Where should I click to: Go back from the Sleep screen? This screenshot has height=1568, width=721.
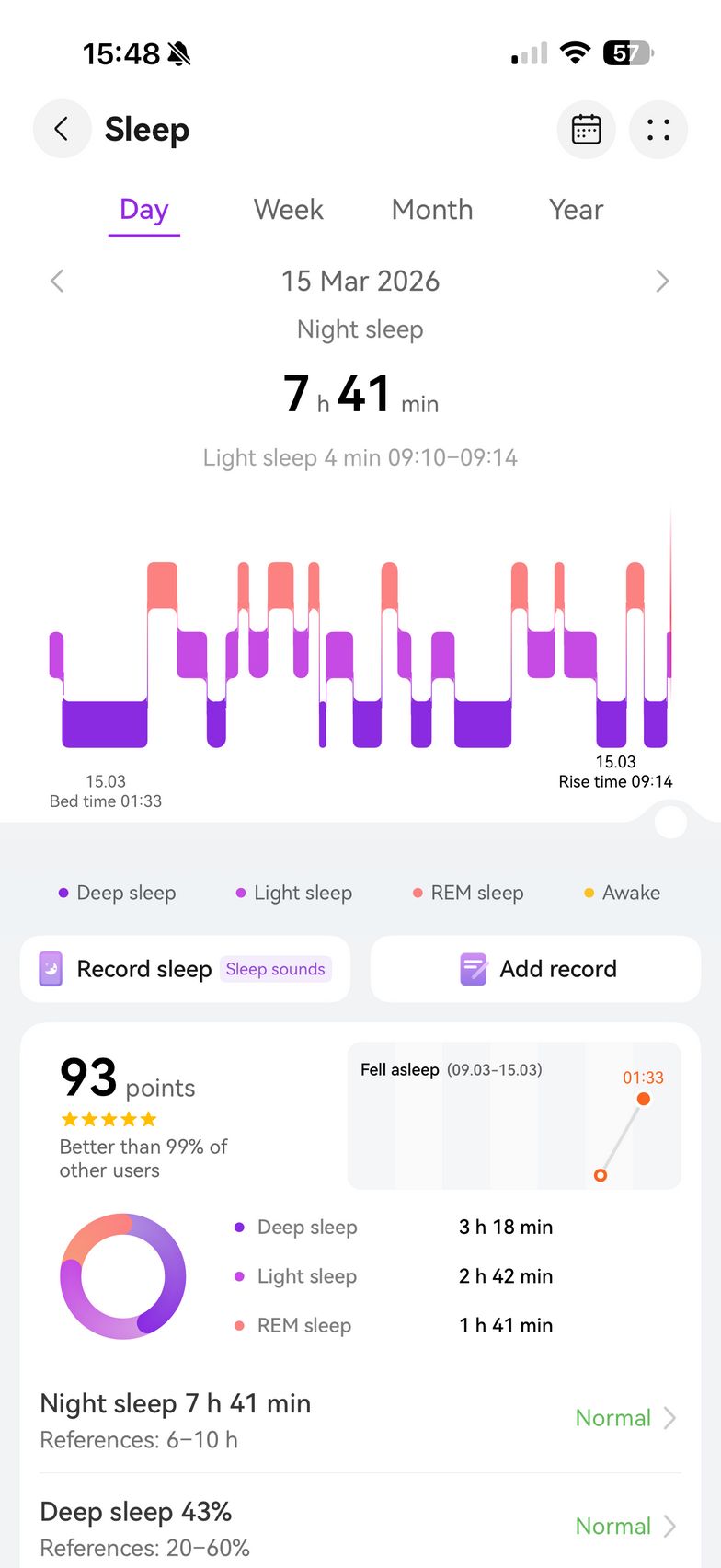pos(62,129)
